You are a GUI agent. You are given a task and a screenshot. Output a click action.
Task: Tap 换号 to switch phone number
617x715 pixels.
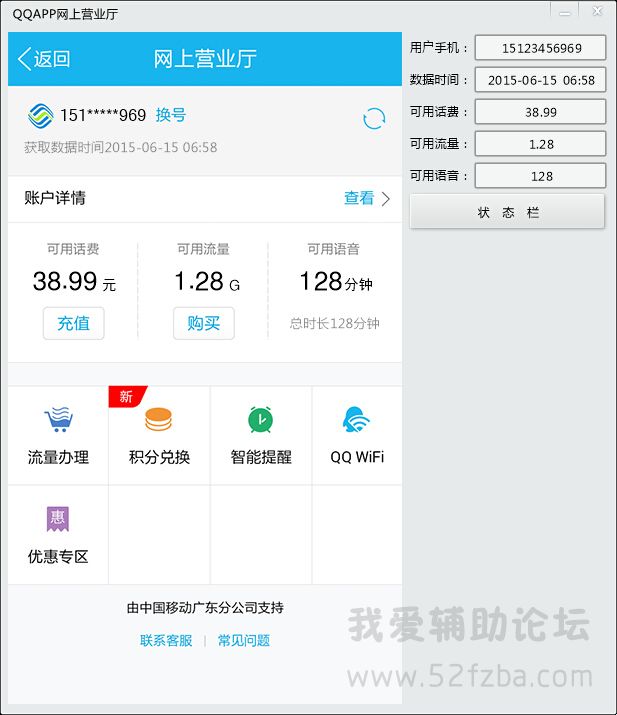point(171,115)
